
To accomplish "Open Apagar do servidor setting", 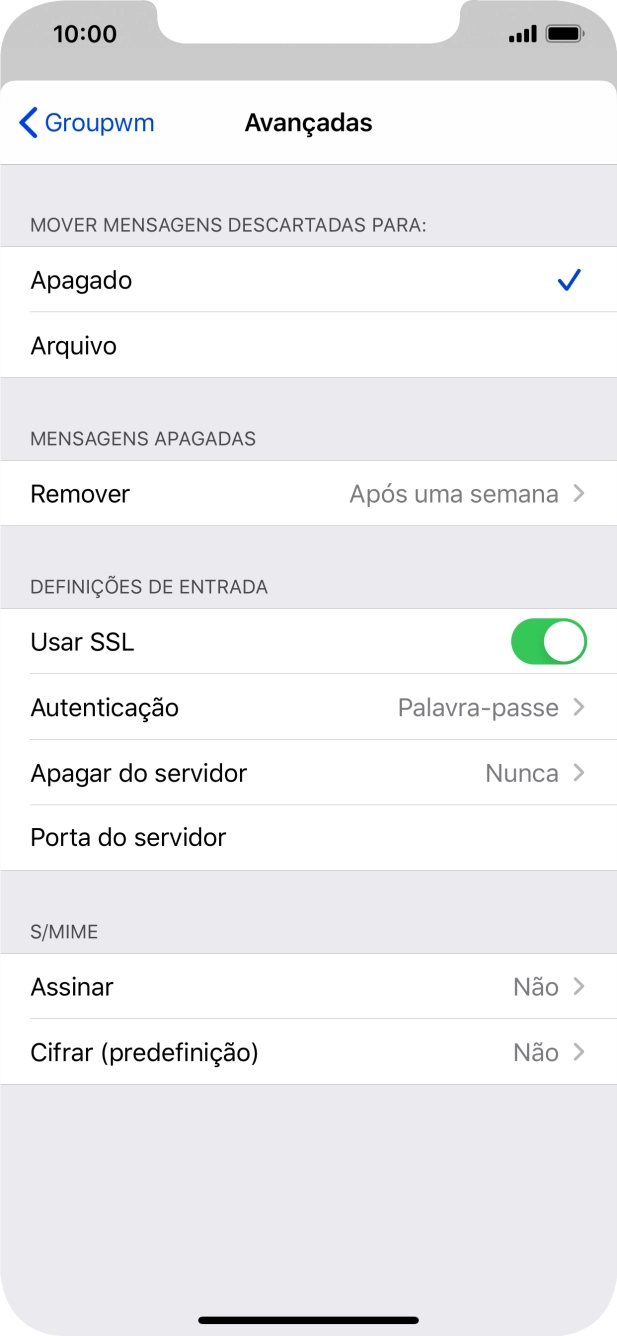I will tap(308, 773).
